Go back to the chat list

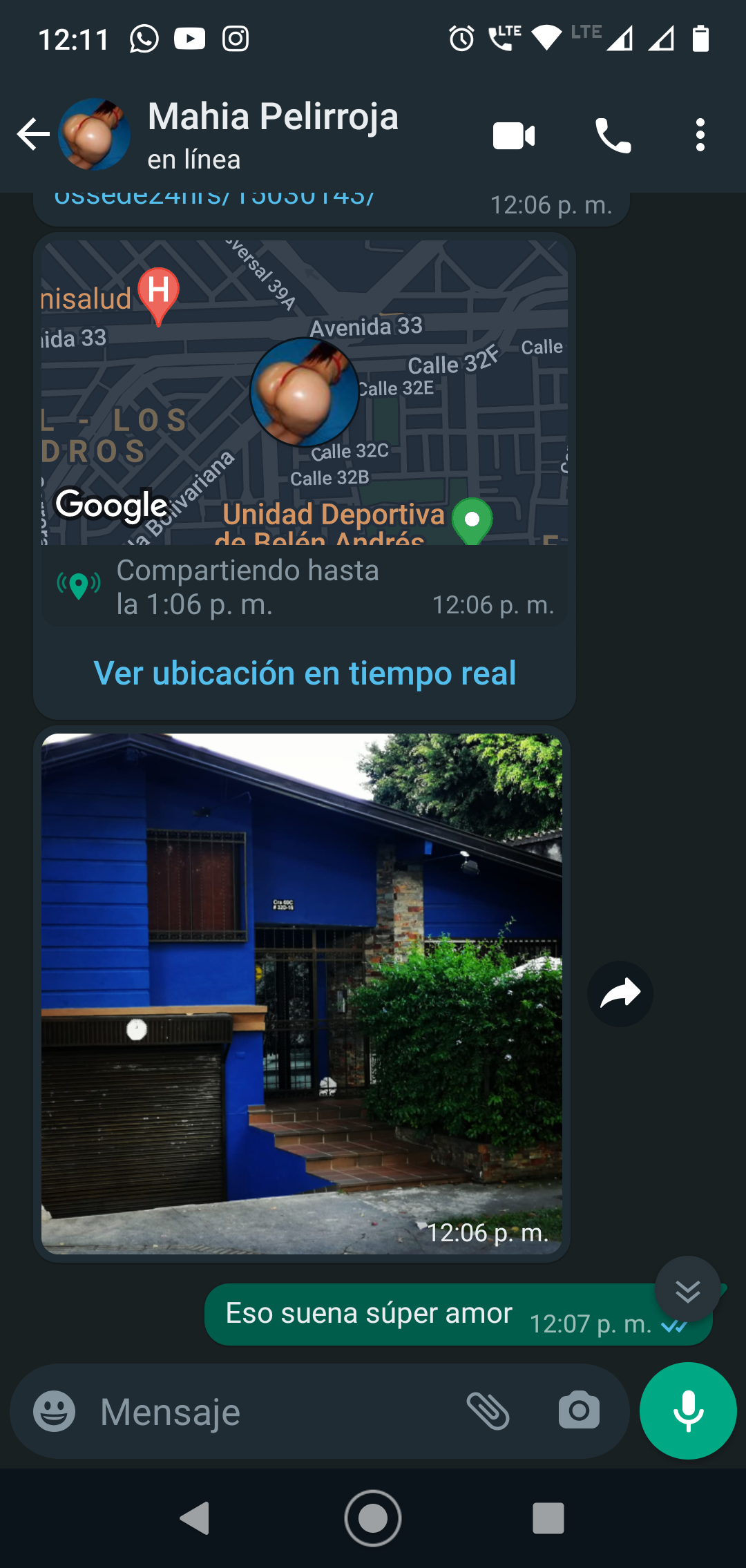coord(33,134)
